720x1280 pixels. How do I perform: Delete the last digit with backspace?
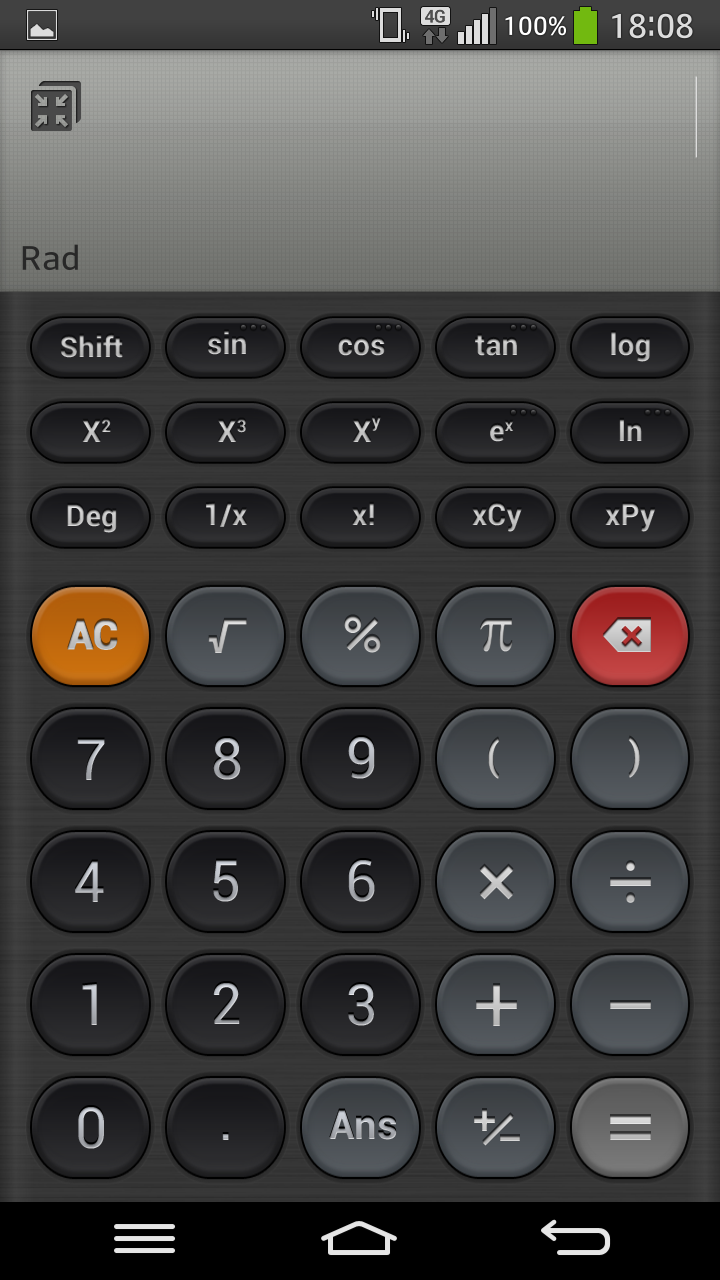[630, 636]
